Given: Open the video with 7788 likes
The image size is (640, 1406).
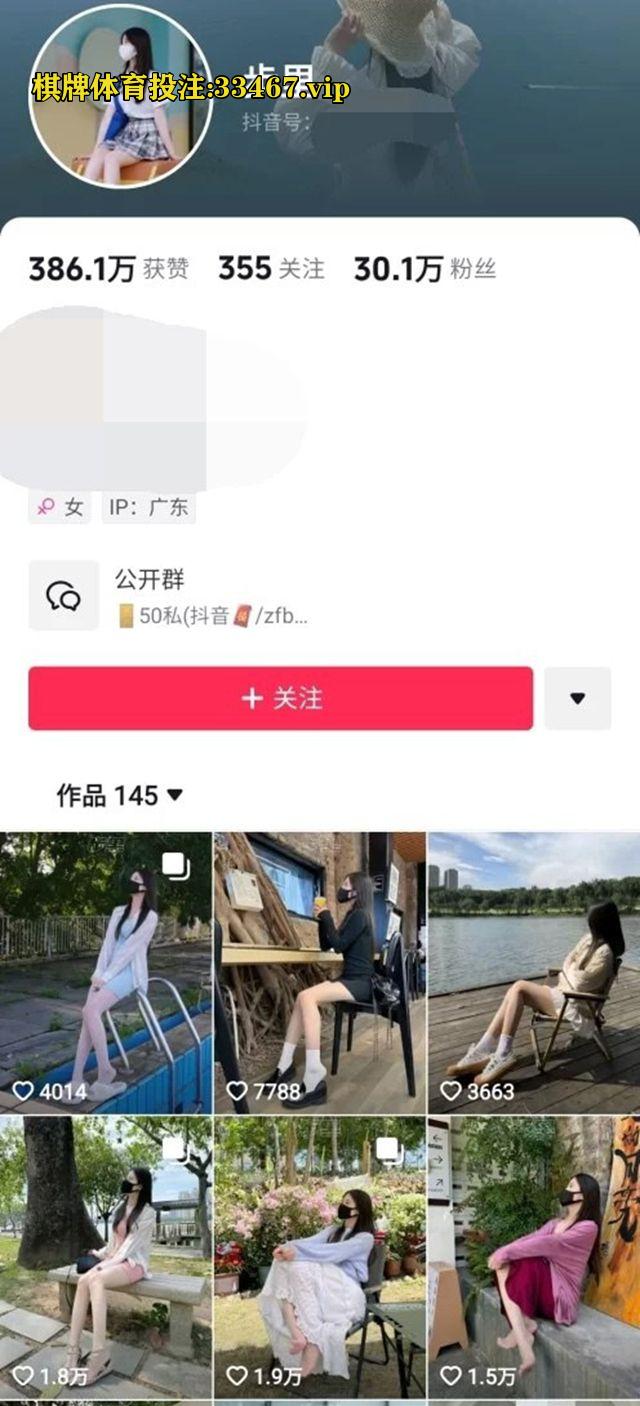Looking at the screenshot, I should [319, 972].
